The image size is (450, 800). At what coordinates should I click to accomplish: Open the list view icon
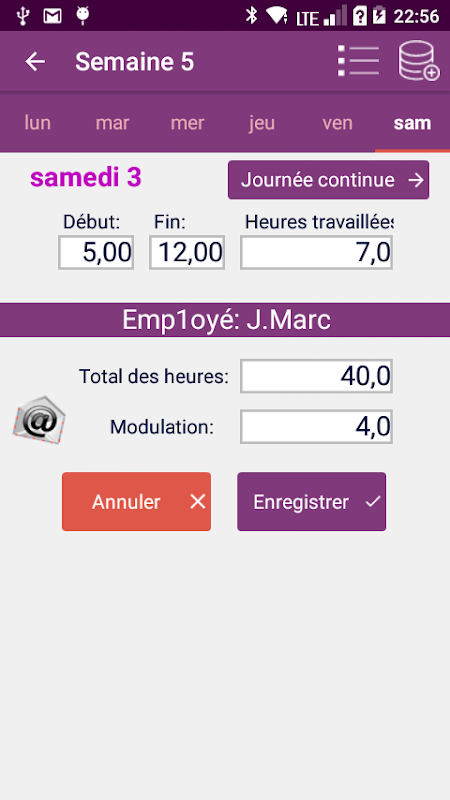(359, 61)
